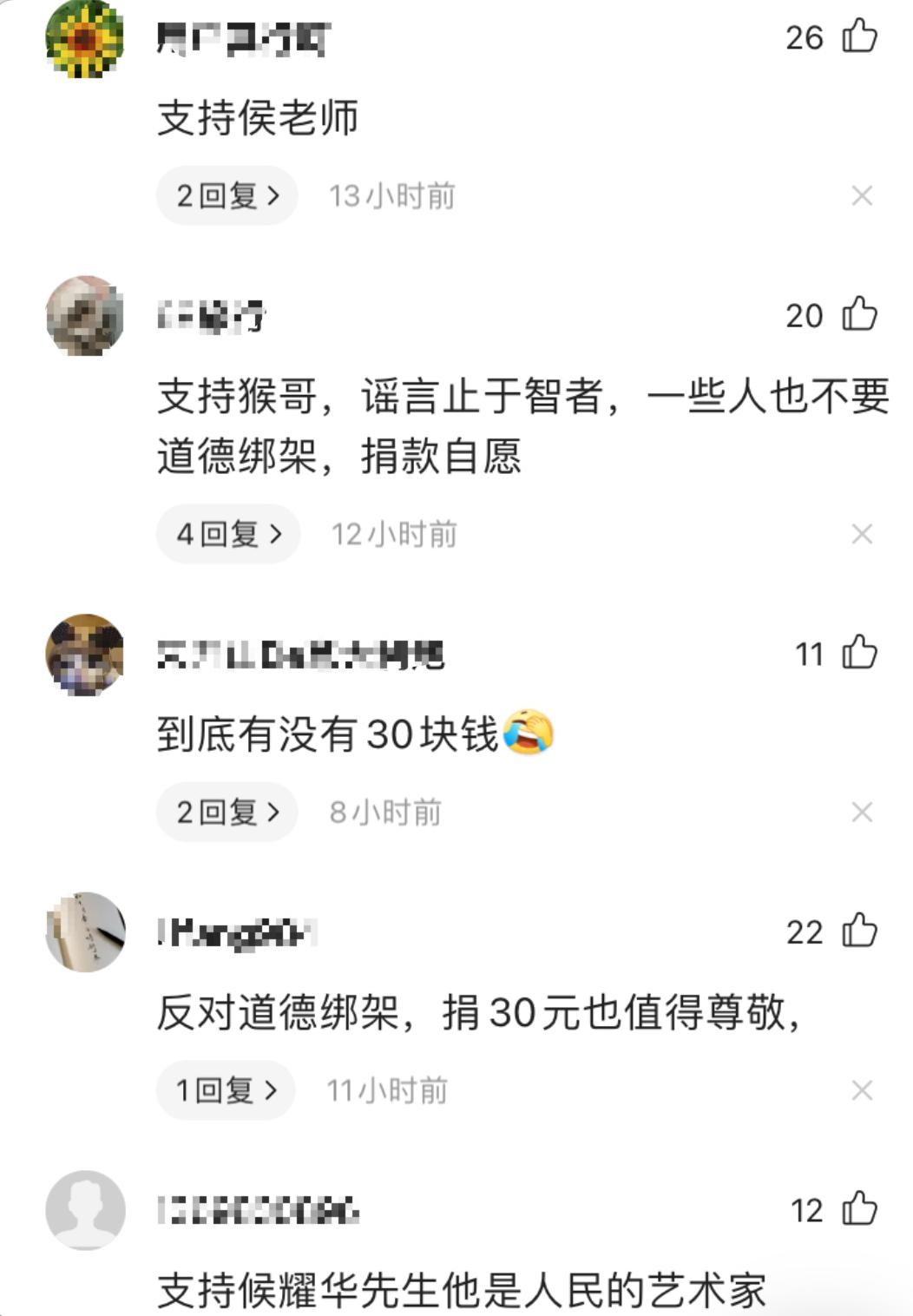Open profile of the 支持猴哥 commenter
Image resolution: width=913 pixels, height=1316 pixels.
click(x=84, y=315)
